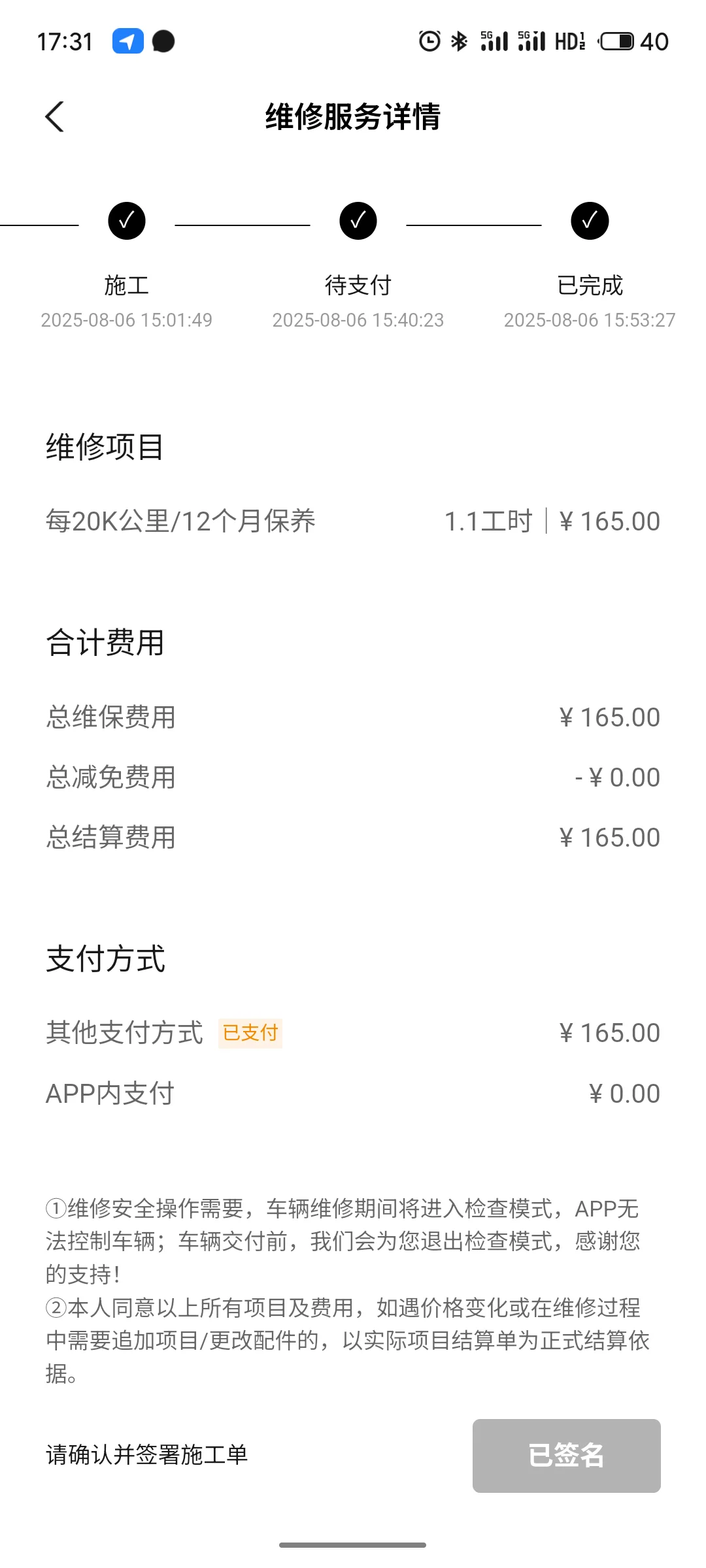Tap the 已签名 button
Screen dimensions: 706x1568
click(x=566, y=1456)
